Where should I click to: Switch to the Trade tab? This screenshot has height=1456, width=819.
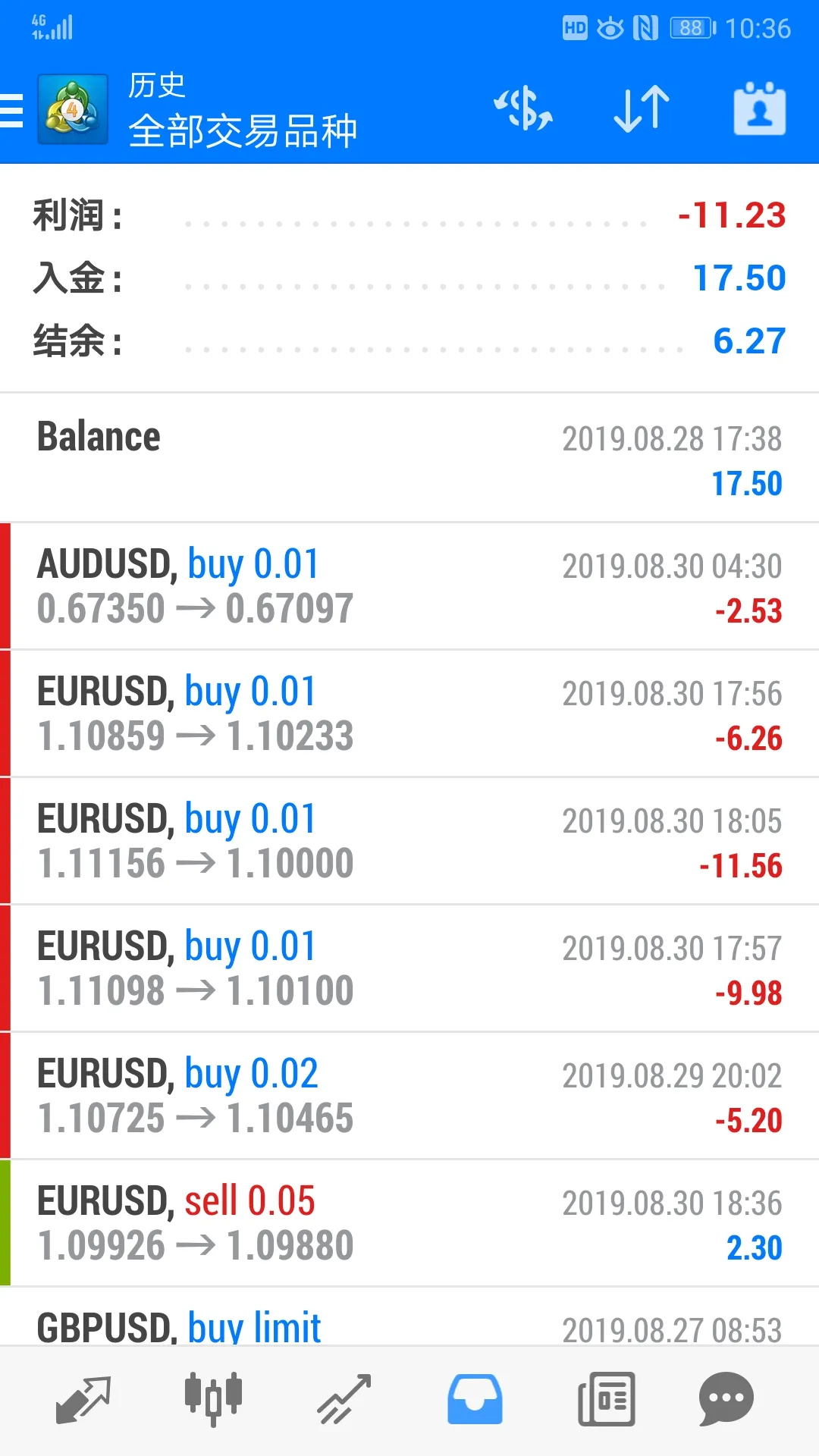pyautogui.click(x=344, y=1399)
